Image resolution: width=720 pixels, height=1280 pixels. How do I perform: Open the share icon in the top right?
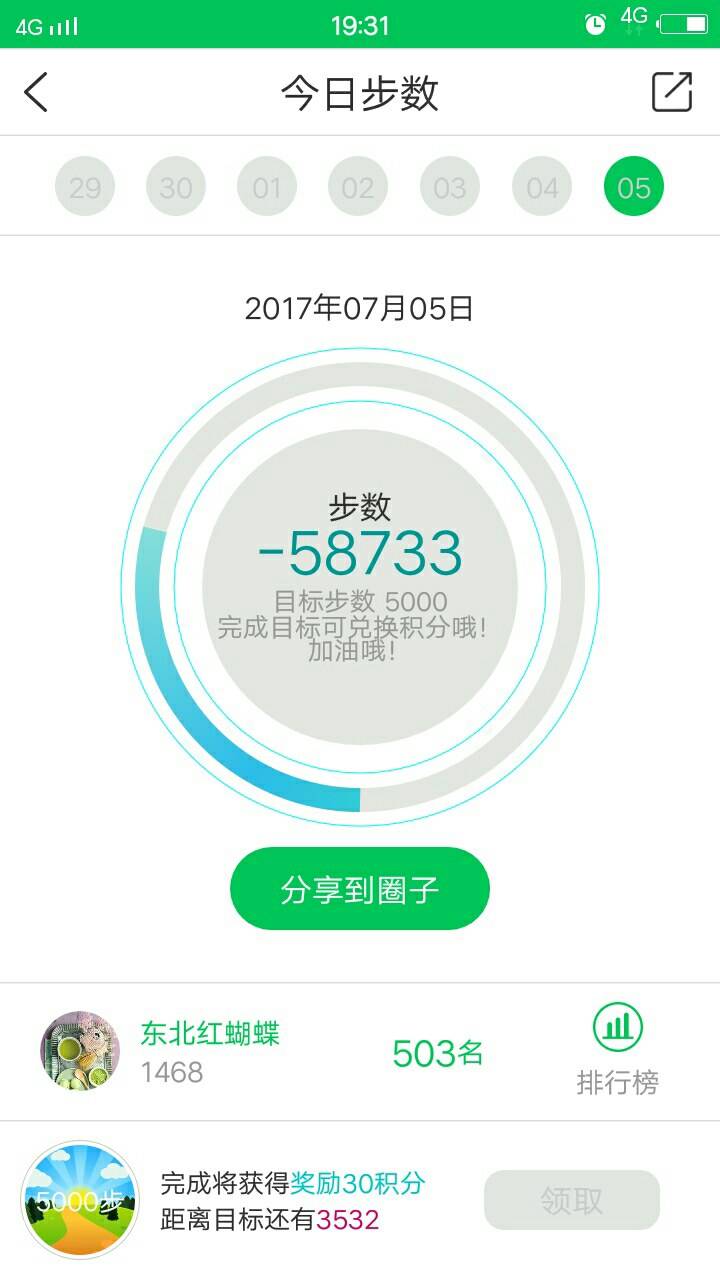click(671, 92)
